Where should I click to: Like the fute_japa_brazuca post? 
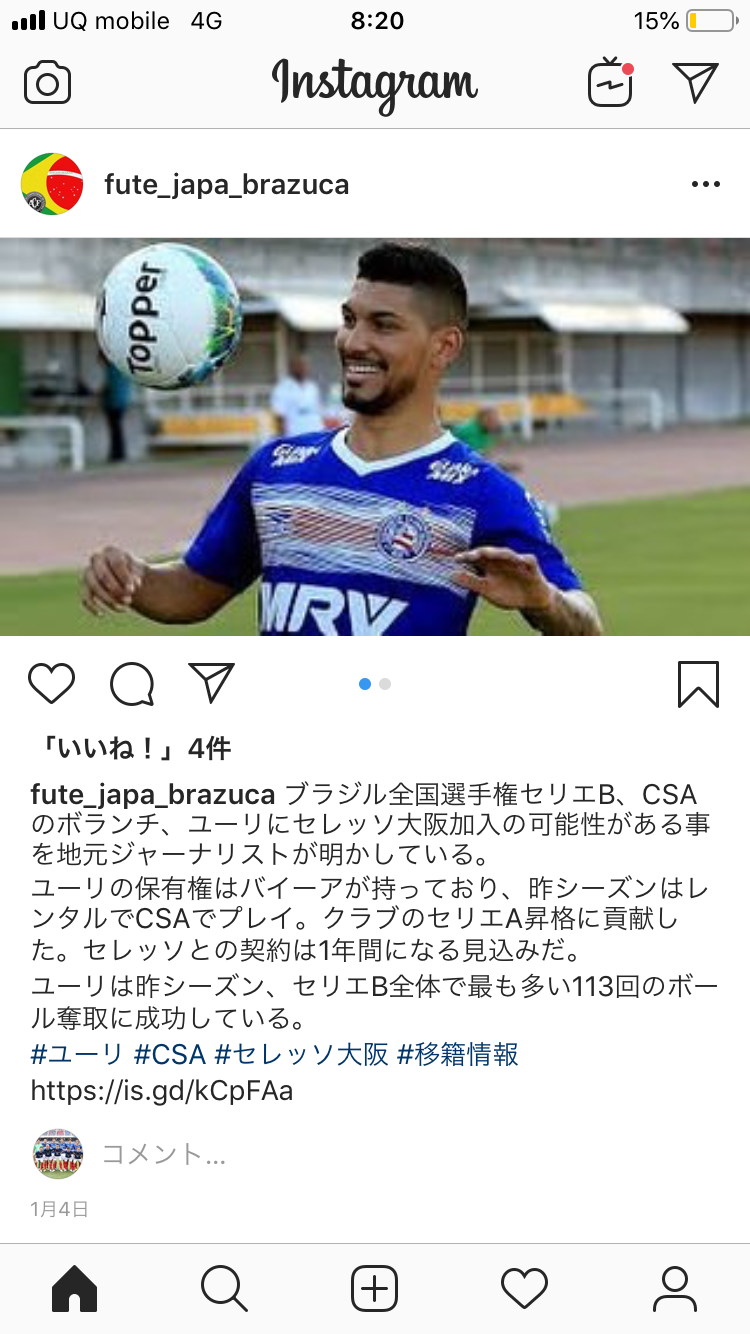(x=51, y=684)
